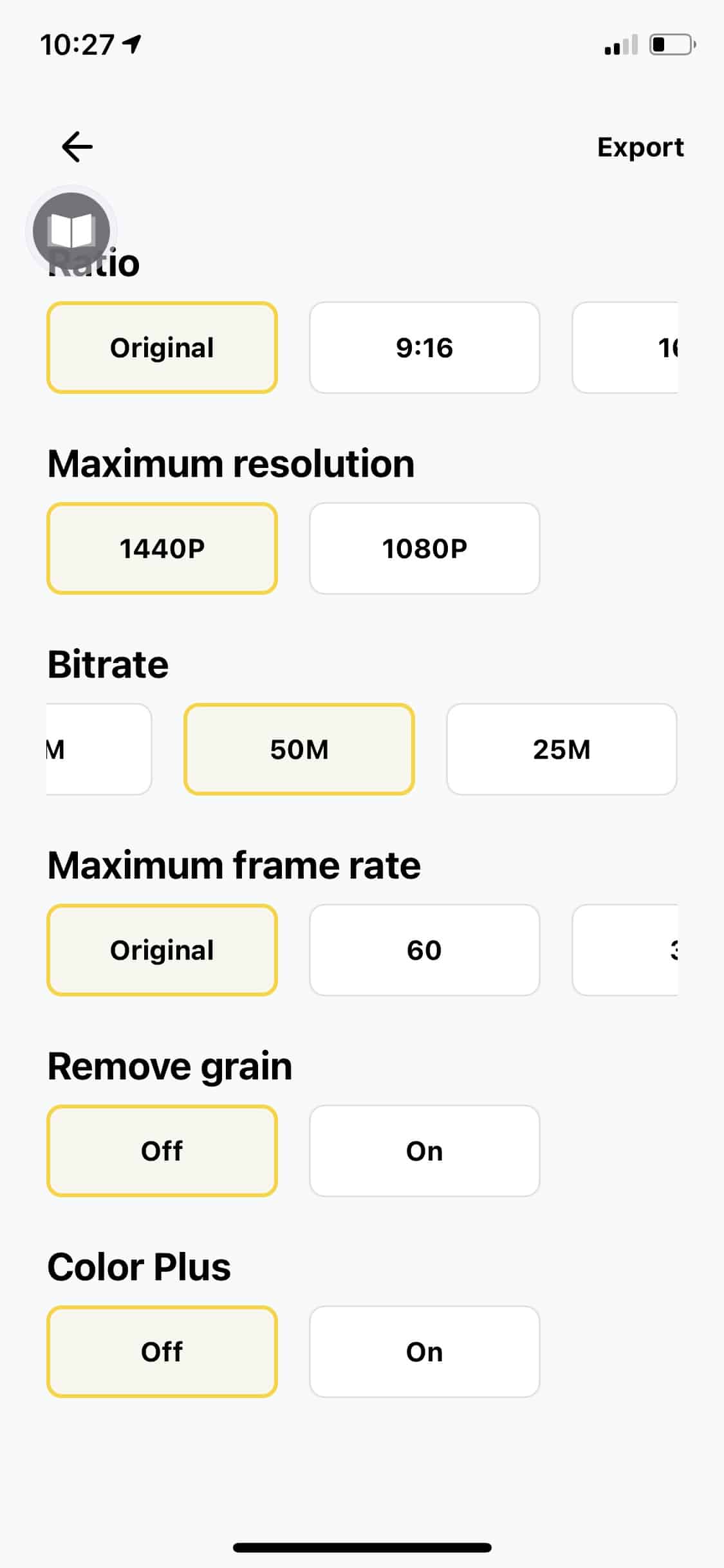Turn Remove grain Off
Viewport: 724px width, 1568px height.
(162, 1151)
